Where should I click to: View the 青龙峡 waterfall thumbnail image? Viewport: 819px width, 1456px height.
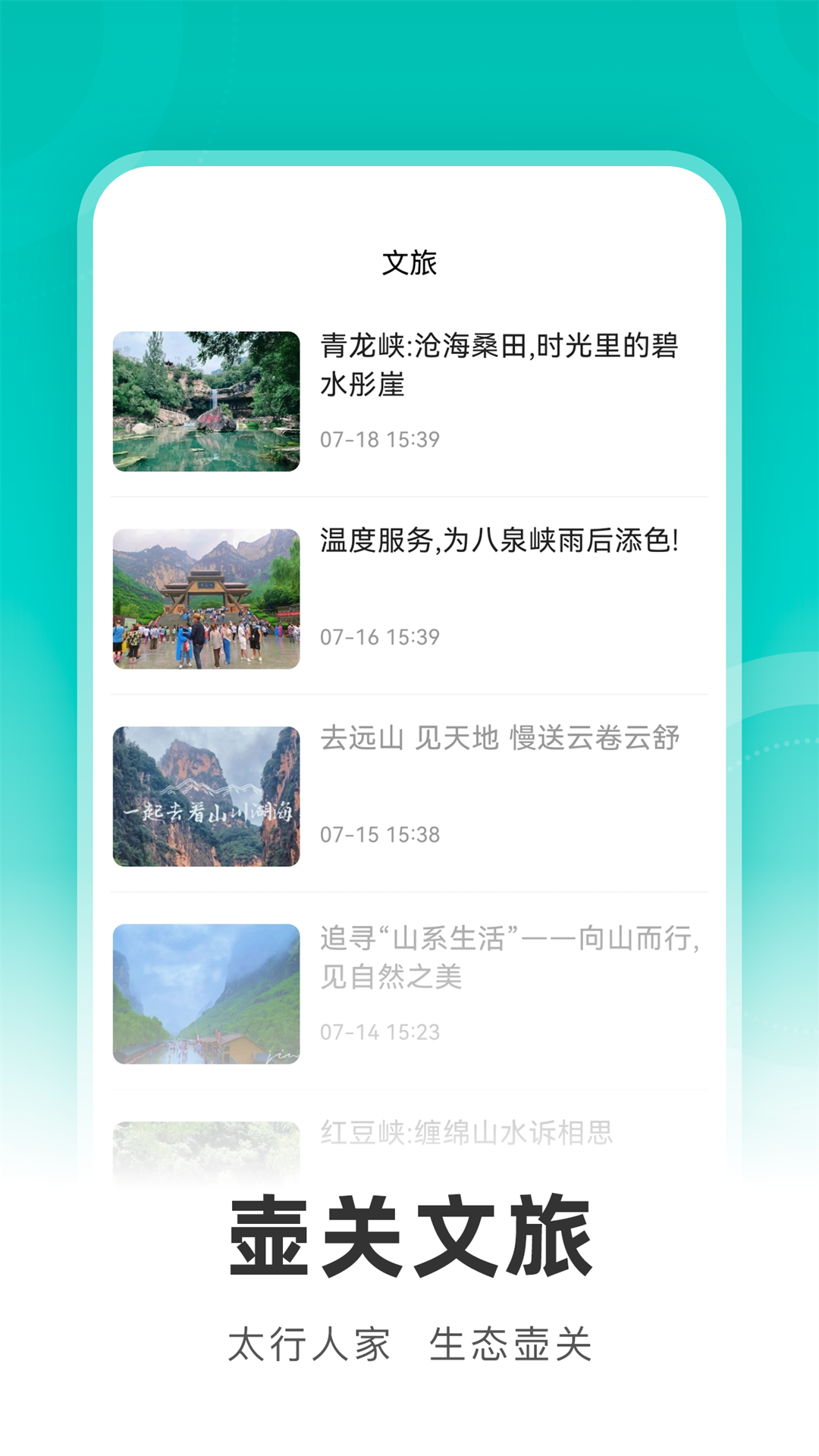point(206,402)
